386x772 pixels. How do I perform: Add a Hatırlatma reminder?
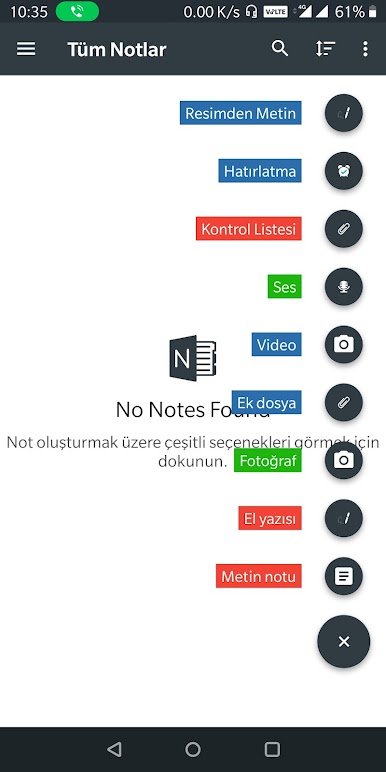(344, 171)
